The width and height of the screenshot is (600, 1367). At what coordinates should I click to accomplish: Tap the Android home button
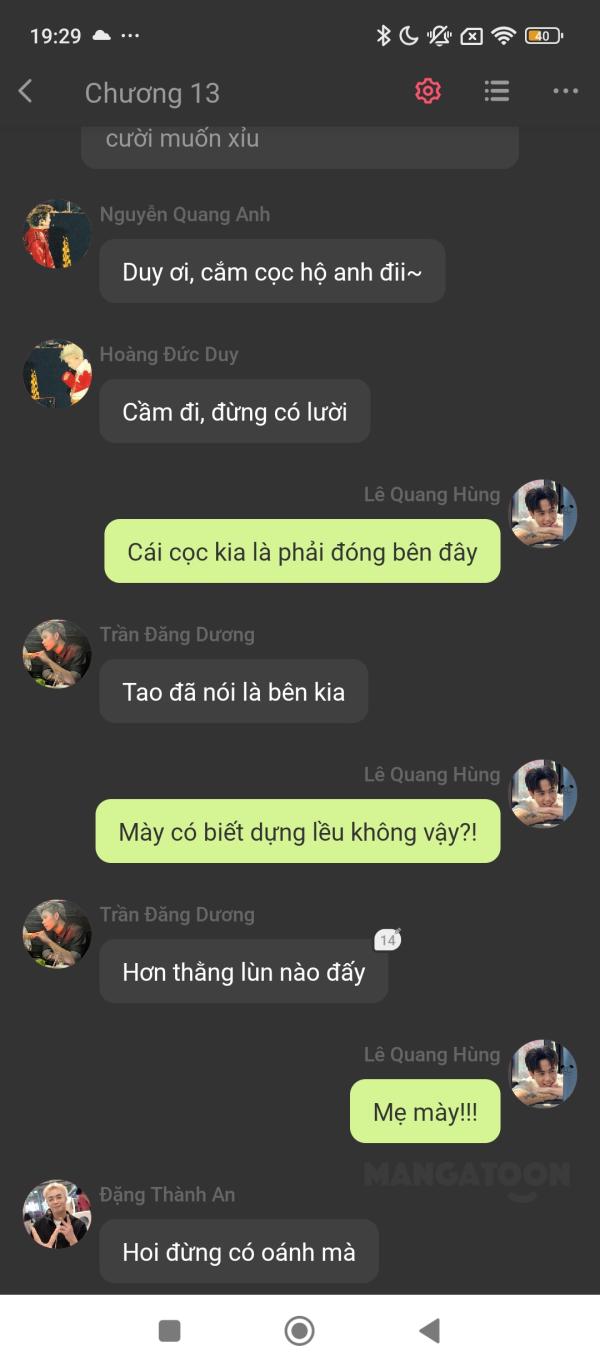pos(299,1331)
